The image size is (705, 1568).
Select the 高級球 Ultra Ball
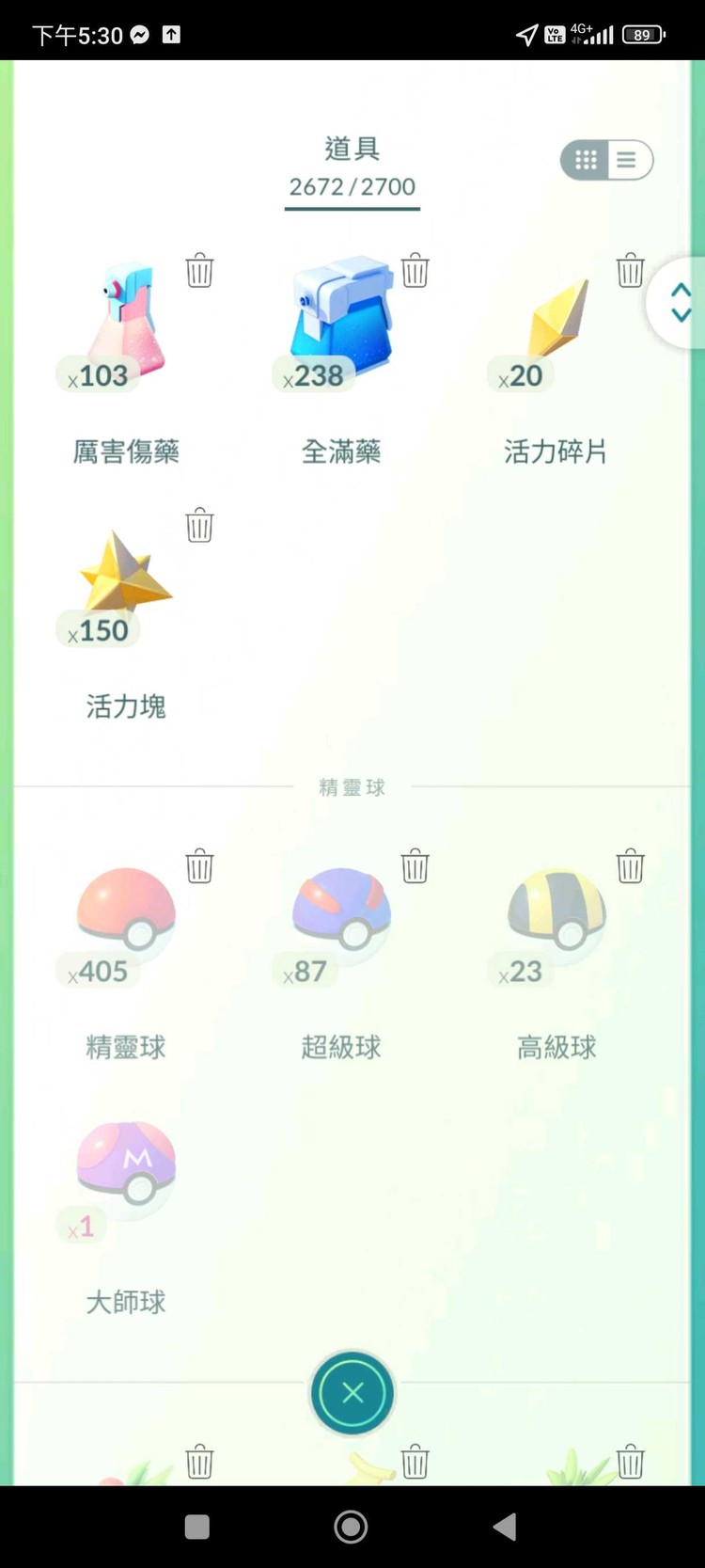click(556, 917)
